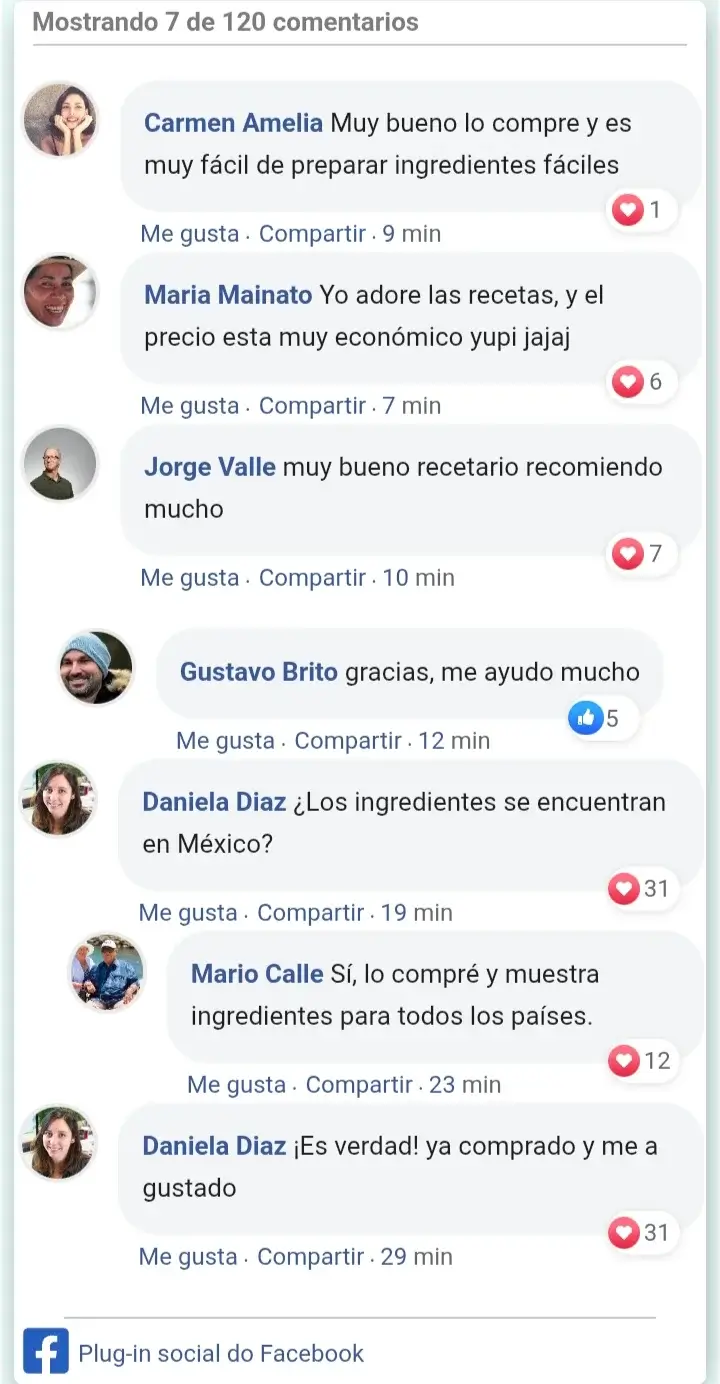The image size is (720, 1384).
Task: Like Gustavo Brito's reply
Action: pos(225,741)
